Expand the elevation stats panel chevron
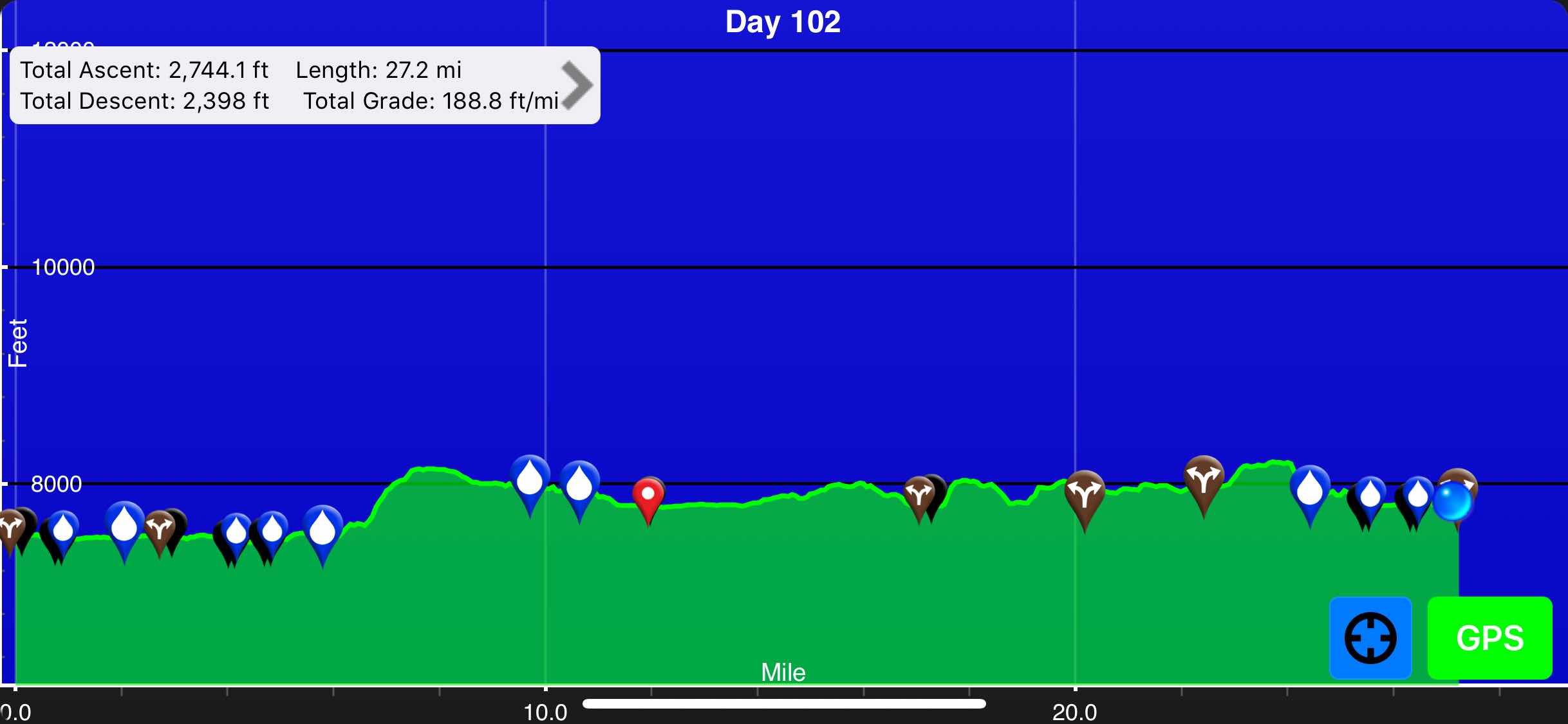1568x724 pixels. [x=576, y=86]
